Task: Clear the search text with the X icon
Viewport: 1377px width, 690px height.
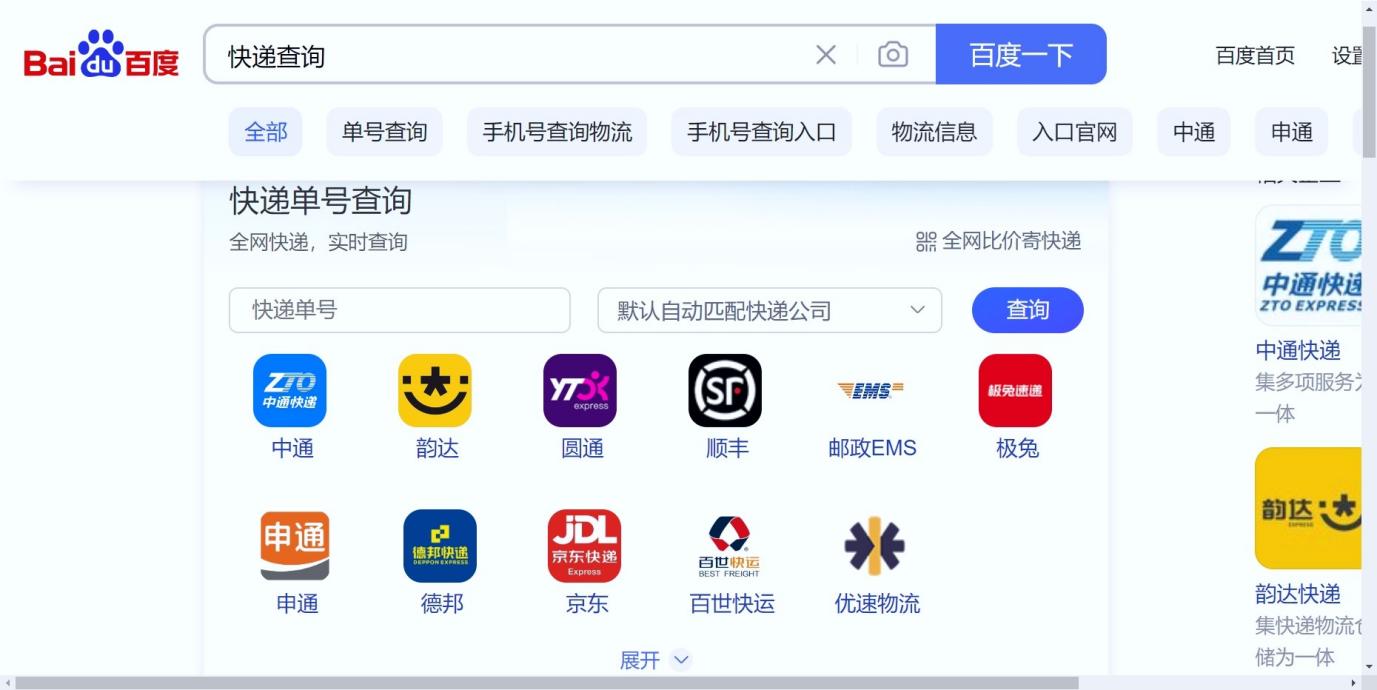Action: click(826, 55)
